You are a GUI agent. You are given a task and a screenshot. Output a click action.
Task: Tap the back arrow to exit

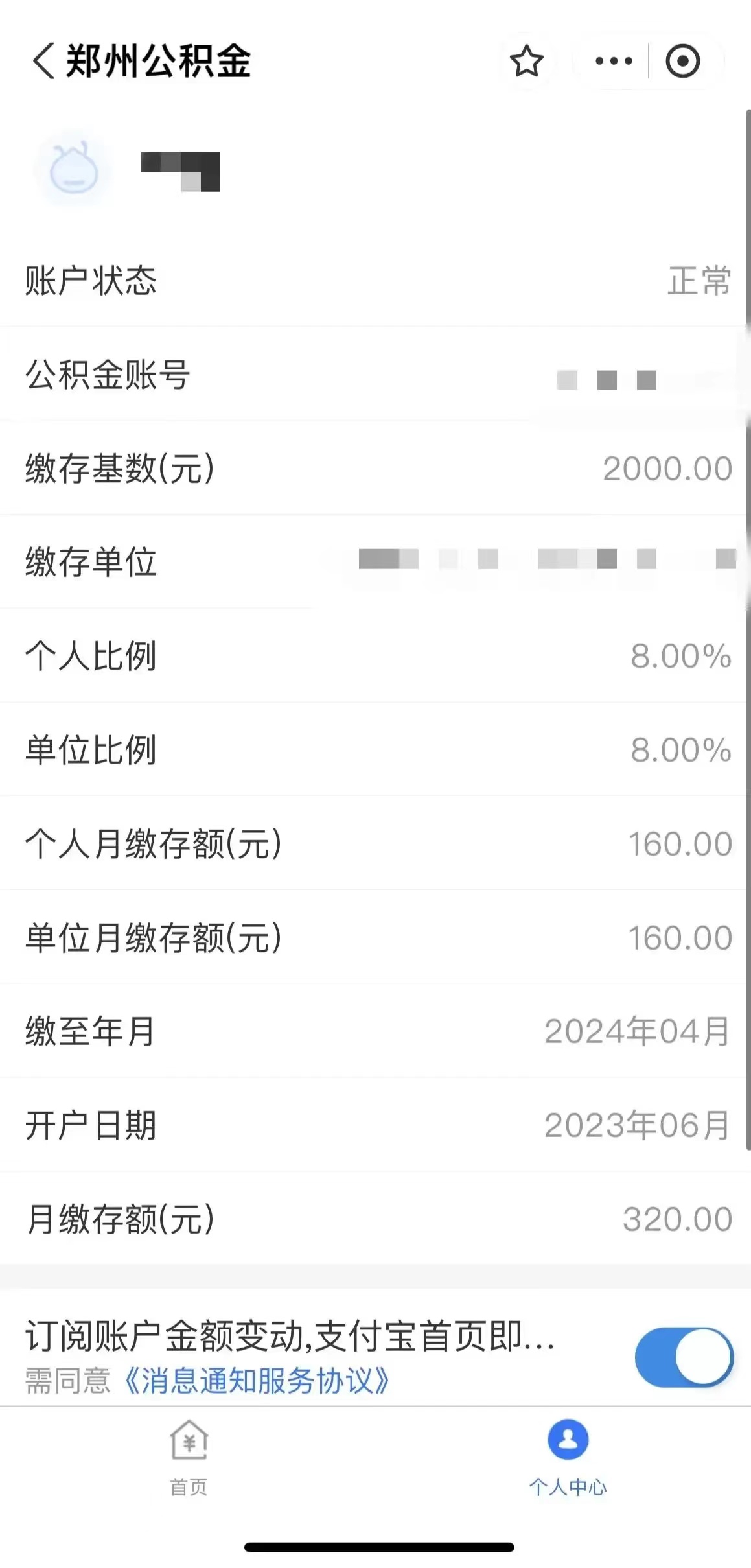click(43, 62)
